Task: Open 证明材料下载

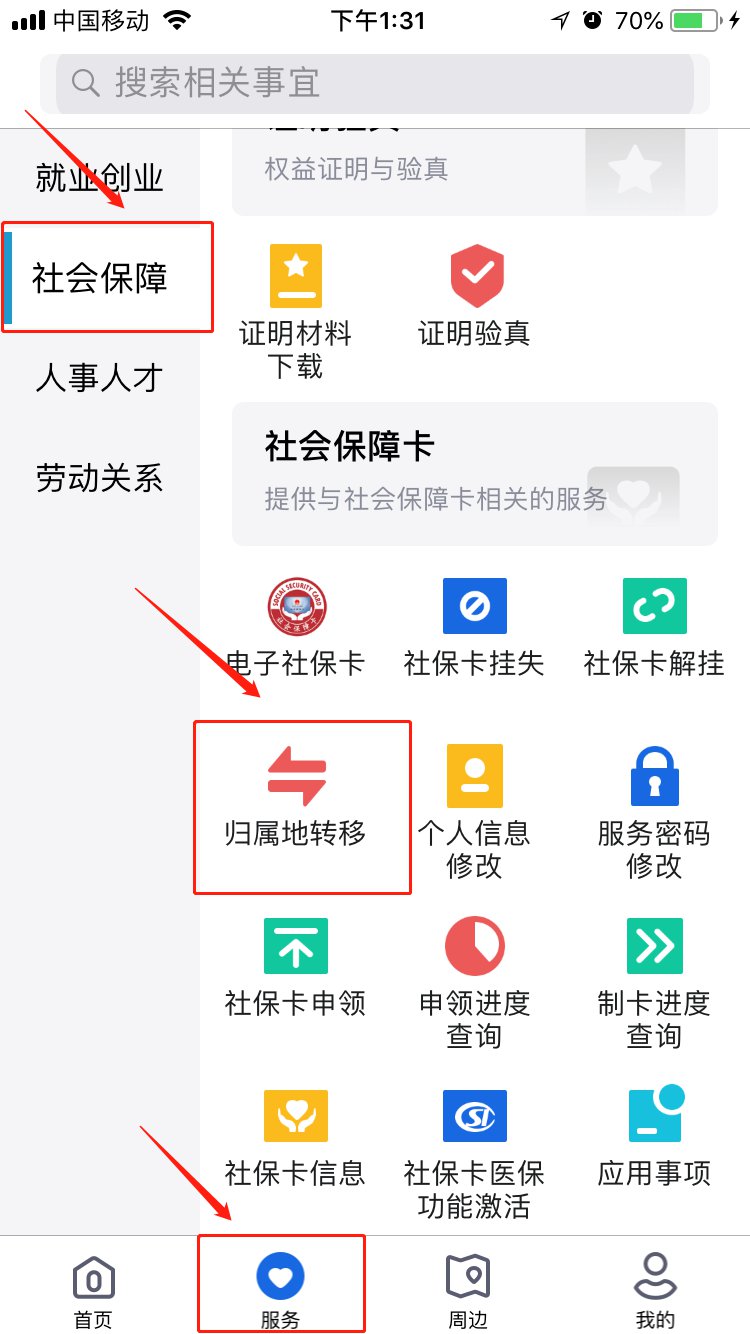Action: tap(295, 310)
